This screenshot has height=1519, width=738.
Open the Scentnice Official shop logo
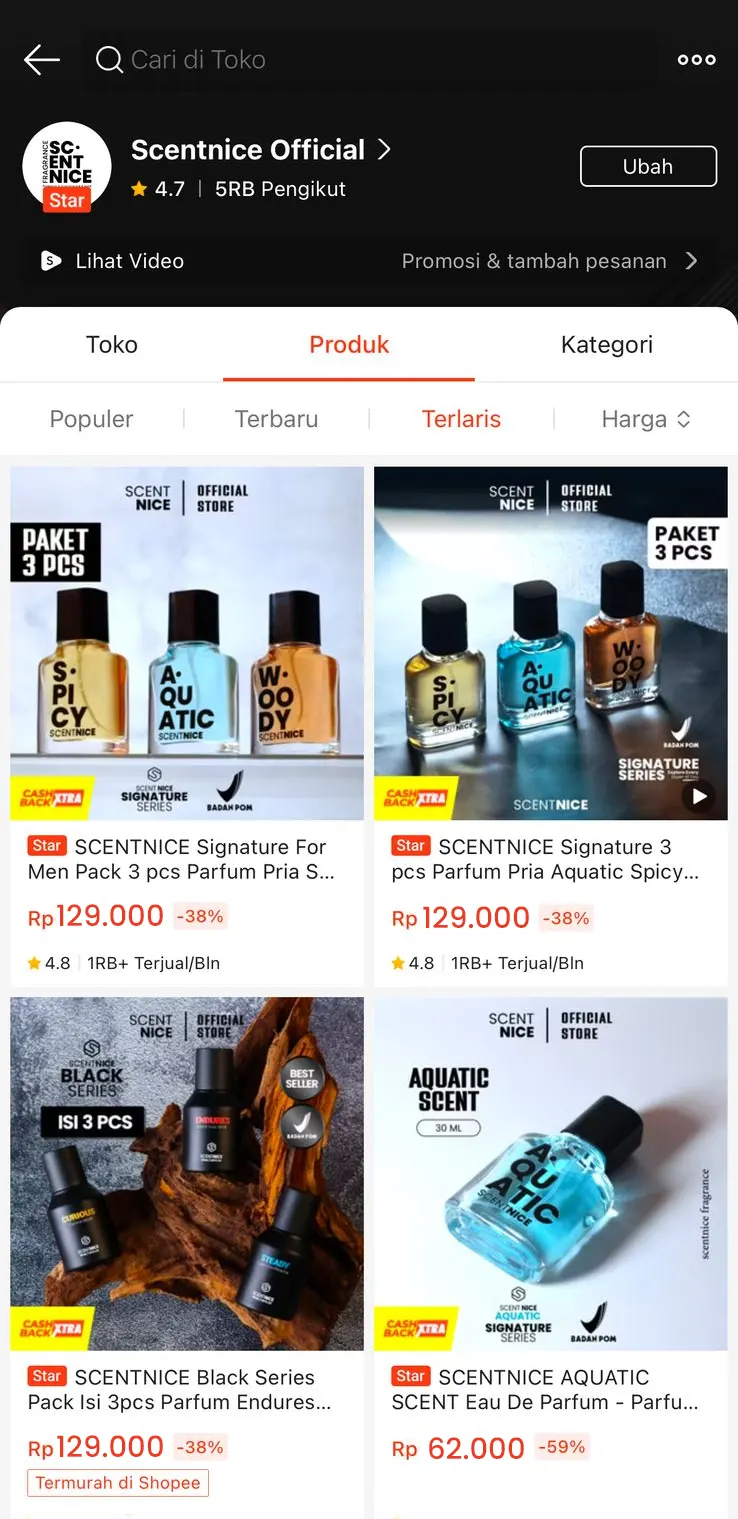click(66, 168)
